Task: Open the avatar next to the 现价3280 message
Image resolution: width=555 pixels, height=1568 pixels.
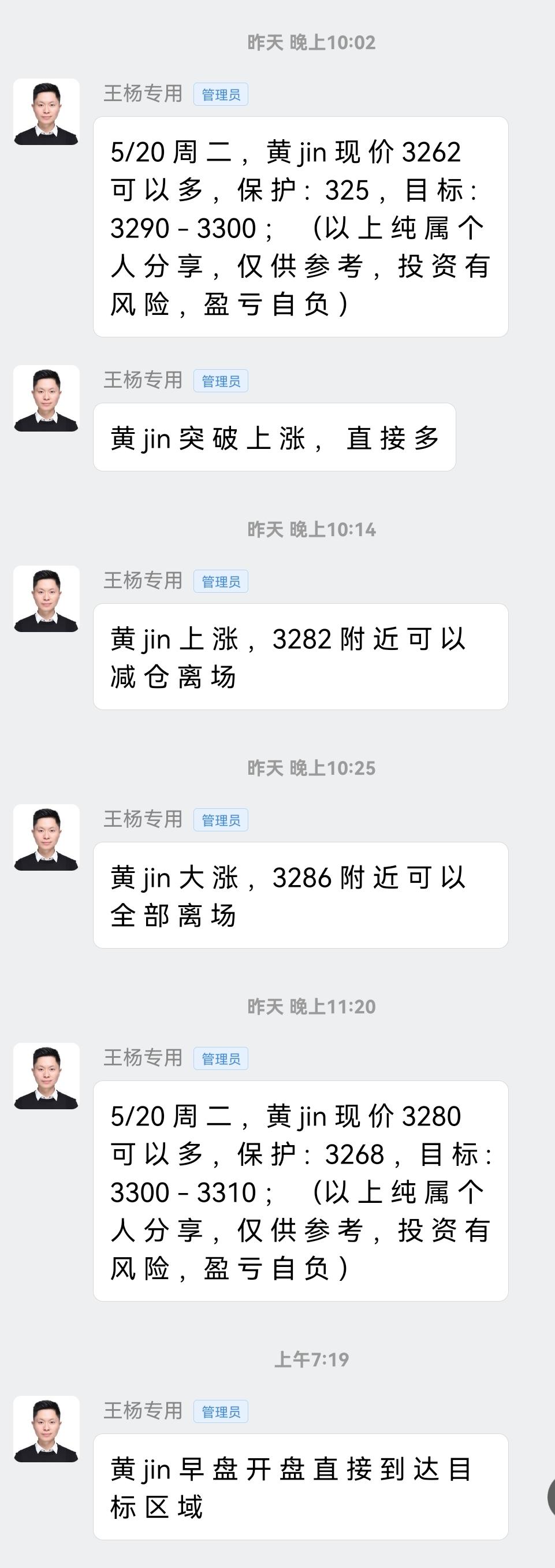Action: [46, 1076]
